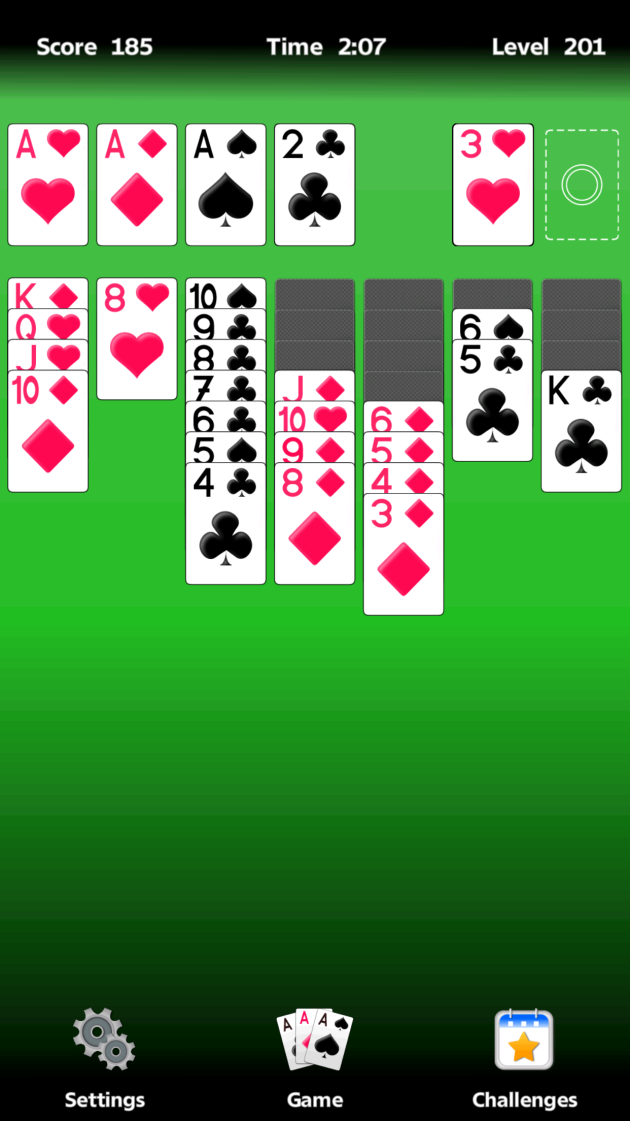
Task: Tap the Ace of hearts foundation pile
Action: (x=48, y=185)
